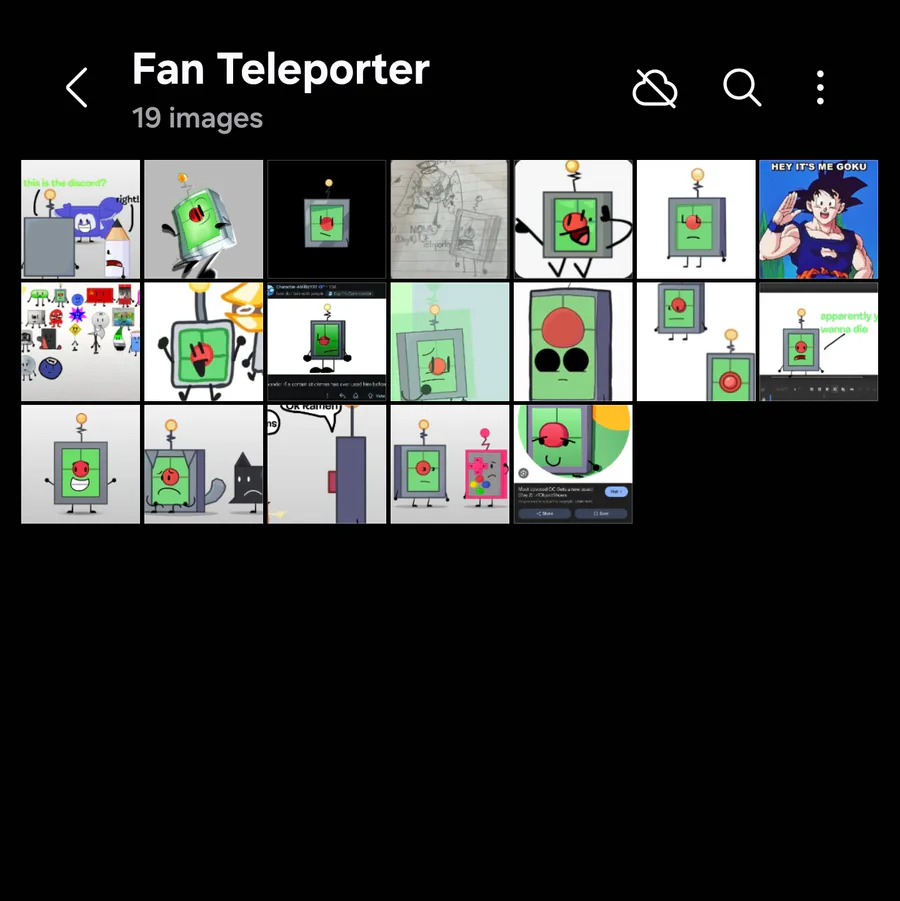The height and width of the screenshot is (901, 900).
Task: Open the 'HEY IT'S ME GOKU' image
Action: pos(818,219)
